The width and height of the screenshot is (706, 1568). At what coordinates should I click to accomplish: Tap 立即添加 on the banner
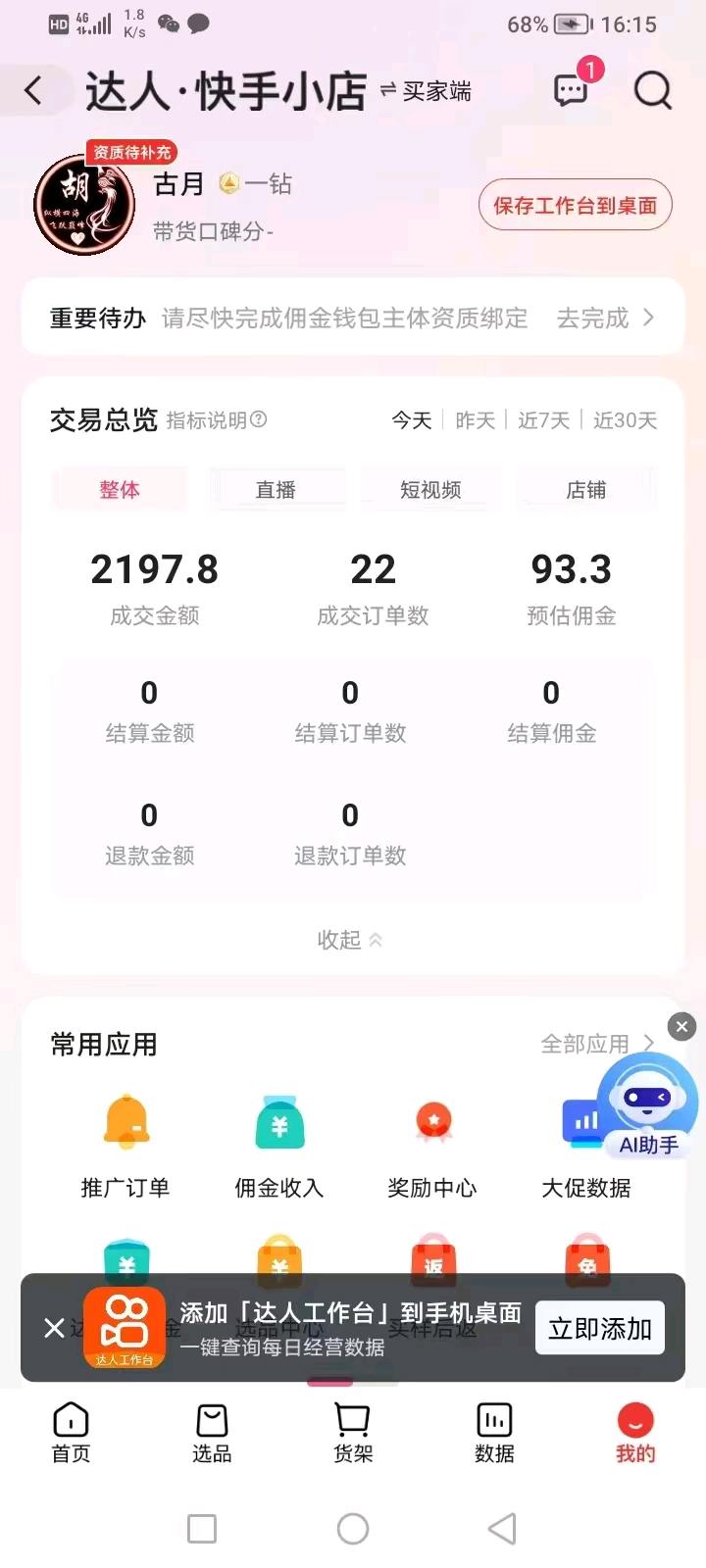(x=599, y=1328)
